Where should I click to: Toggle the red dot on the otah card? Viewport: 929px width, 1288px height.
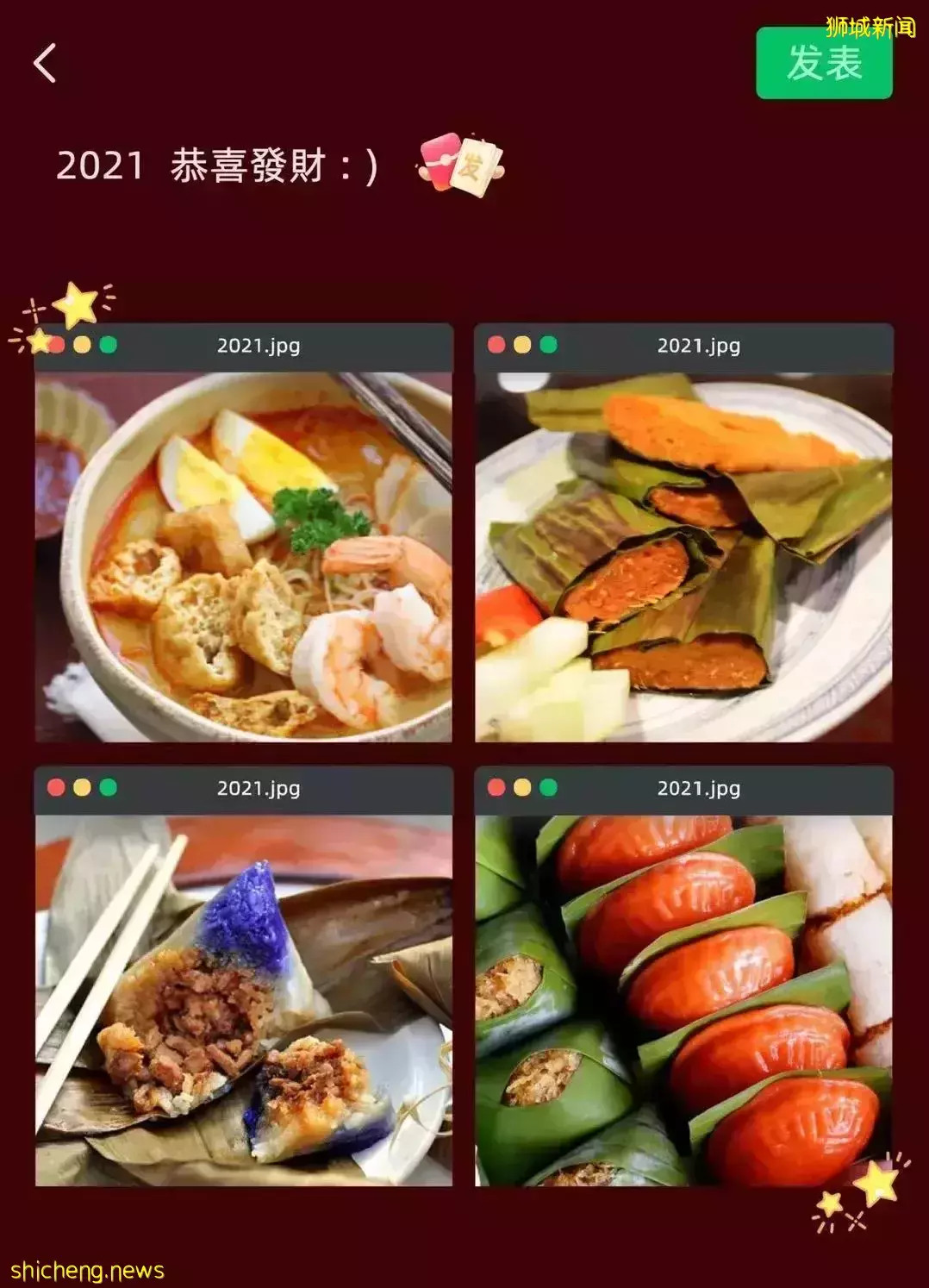496,343
